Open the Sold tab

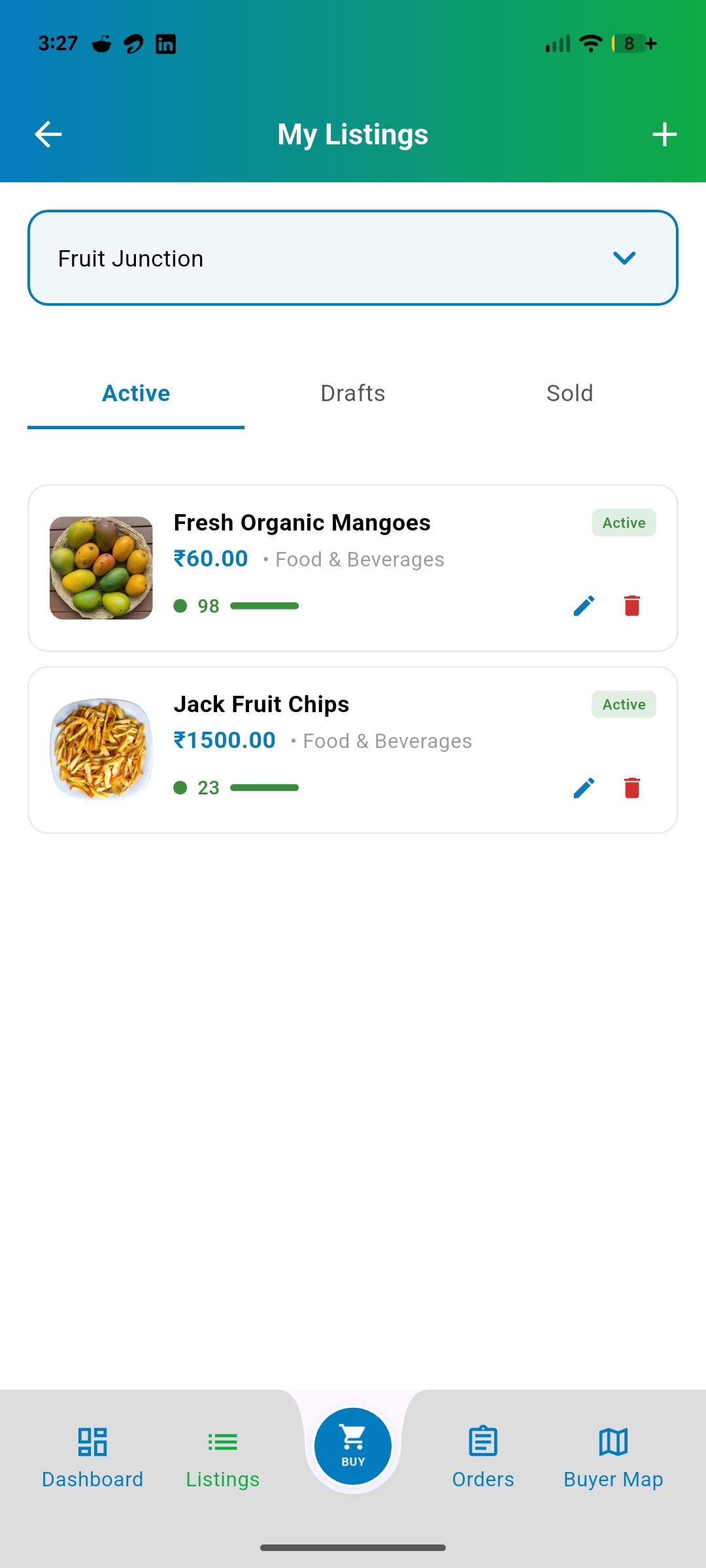point(569,393)
